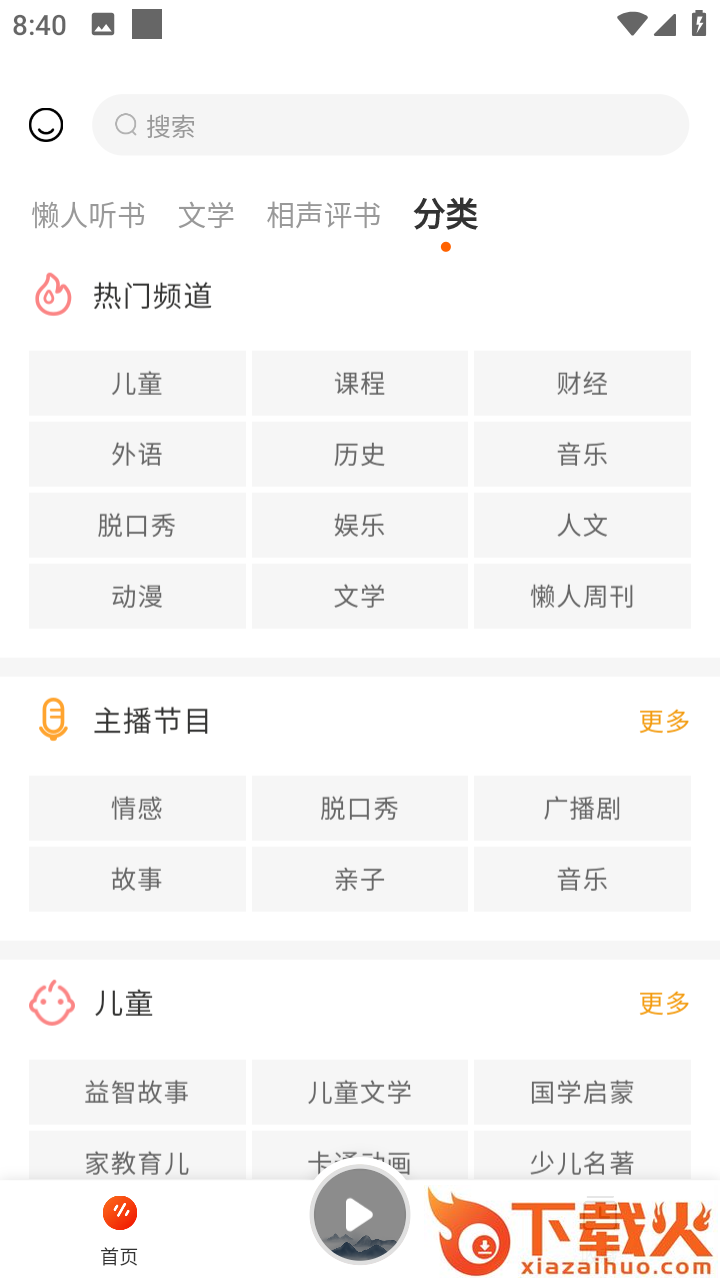The height and width of the screenshot is (1280, 720).
Task: Switch to the 懒人听书 tab
Action: (x=88, y=215)
